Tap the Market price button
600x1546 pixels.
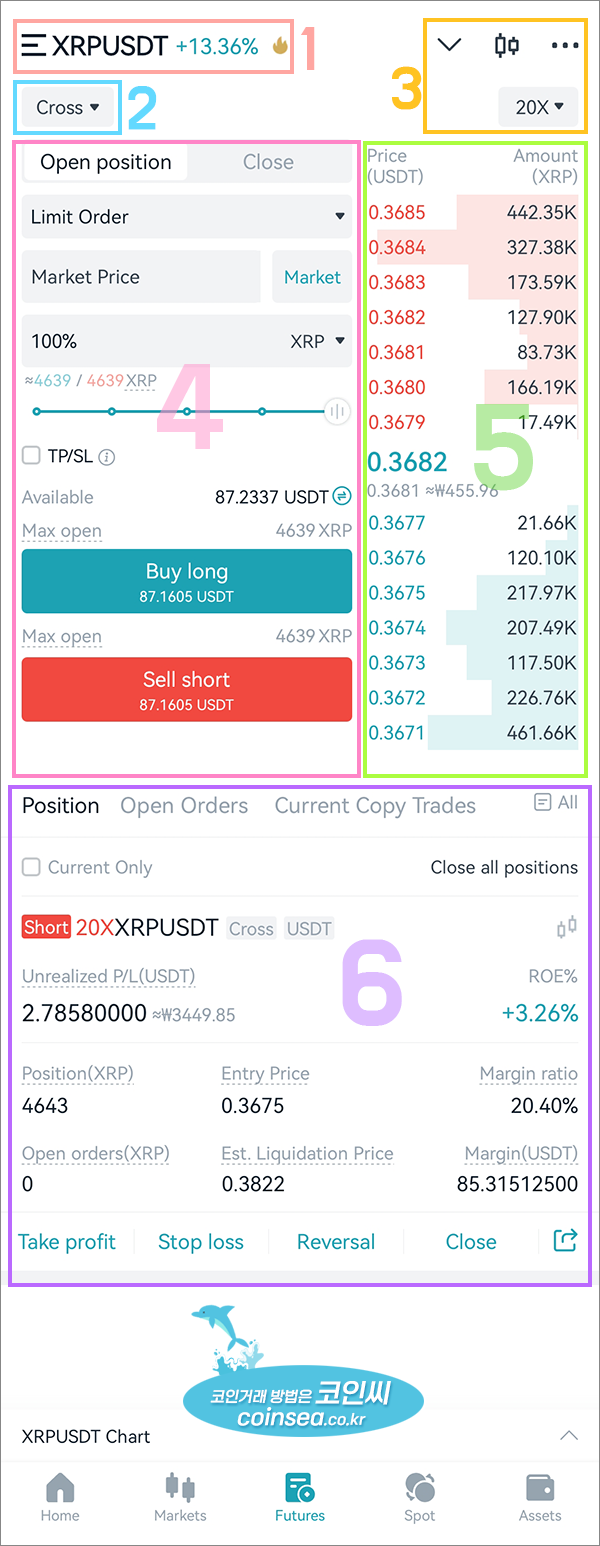coord(312,277)
